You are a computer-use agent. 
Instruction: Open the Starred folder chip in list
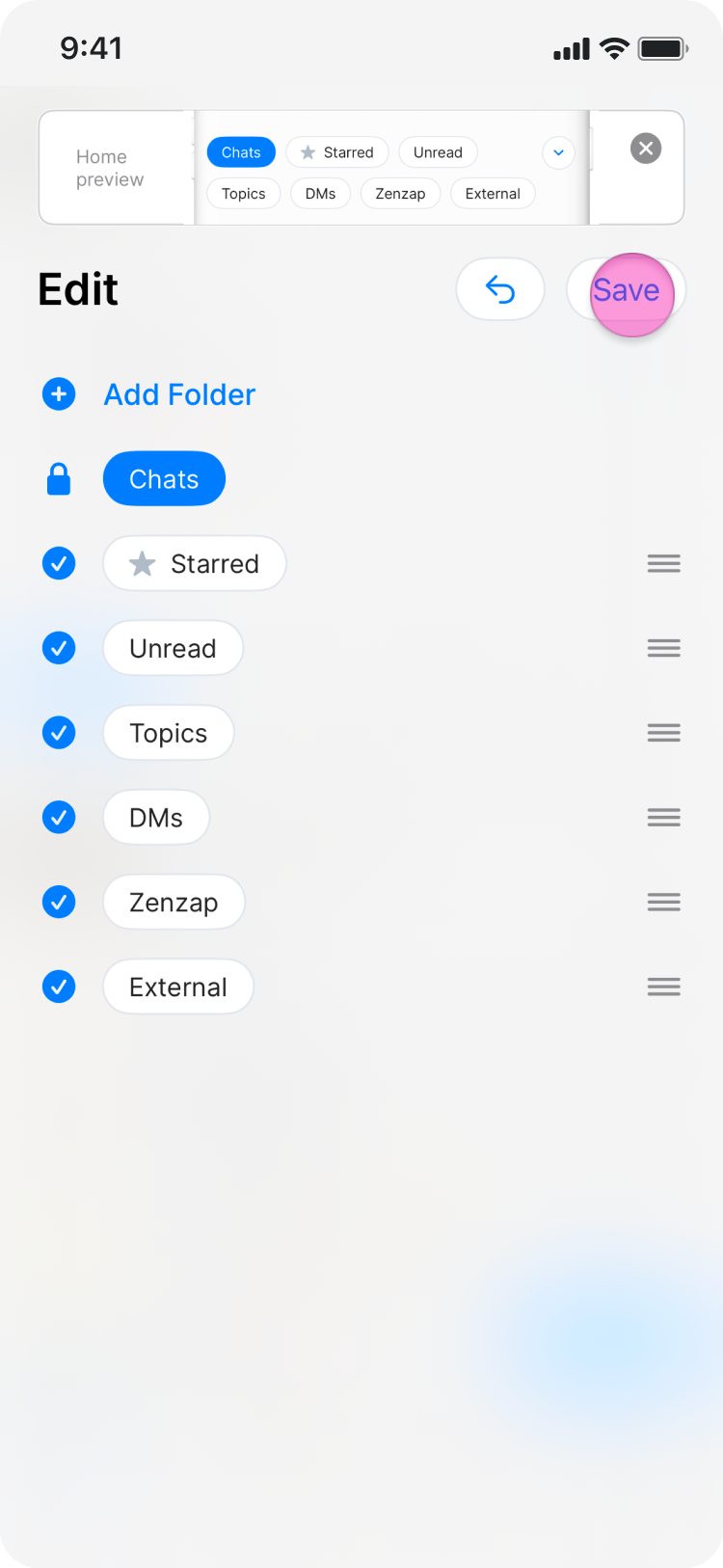coord(195,563)
